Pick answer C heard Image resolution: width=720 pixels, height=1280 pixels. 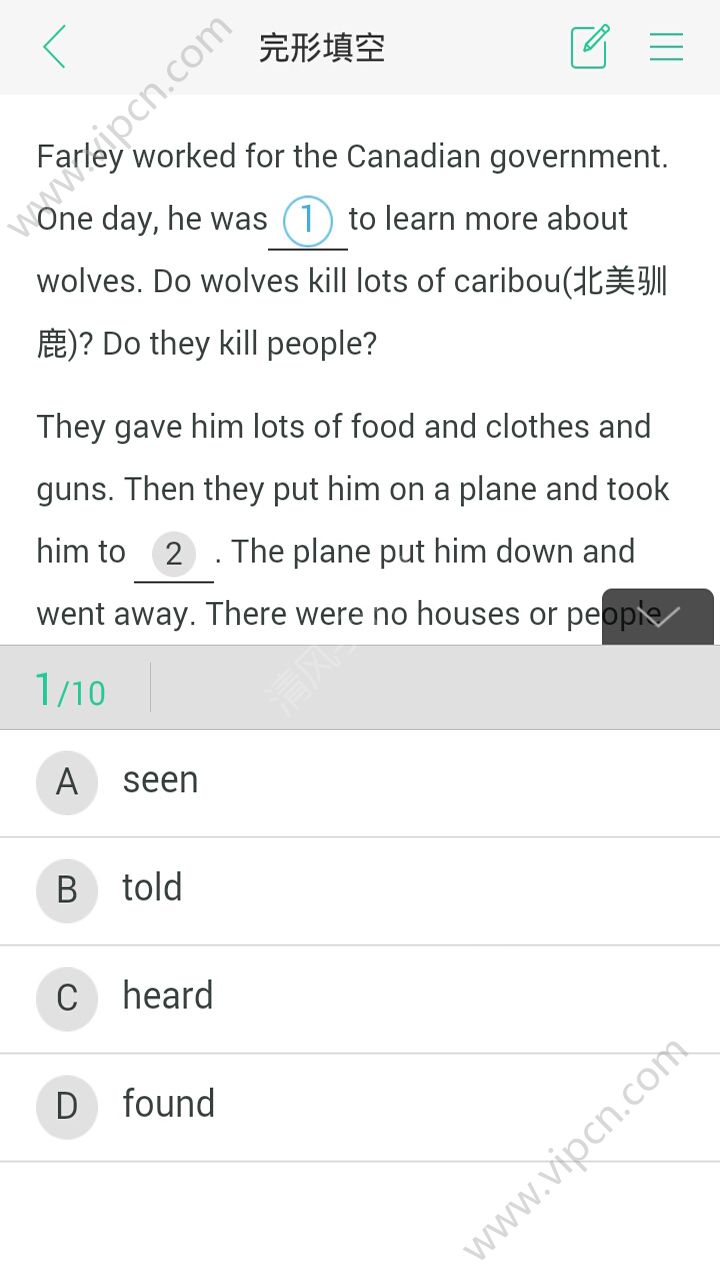click(x=360, y=999)
